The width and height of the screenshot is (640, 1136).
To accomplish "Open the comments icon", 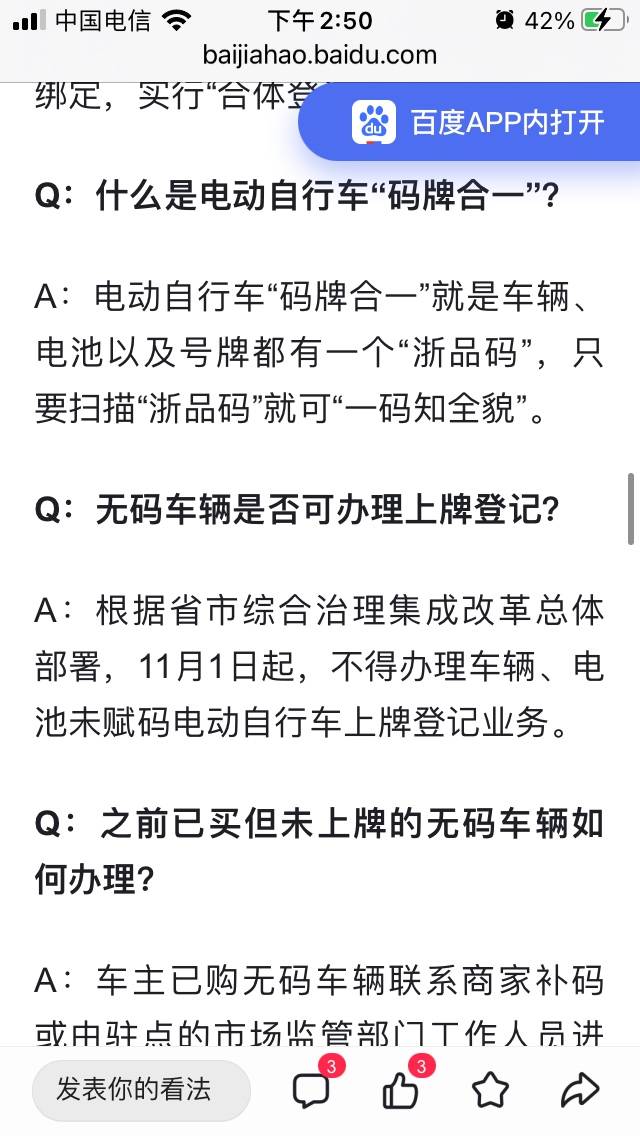I will tap(312, 1090).
